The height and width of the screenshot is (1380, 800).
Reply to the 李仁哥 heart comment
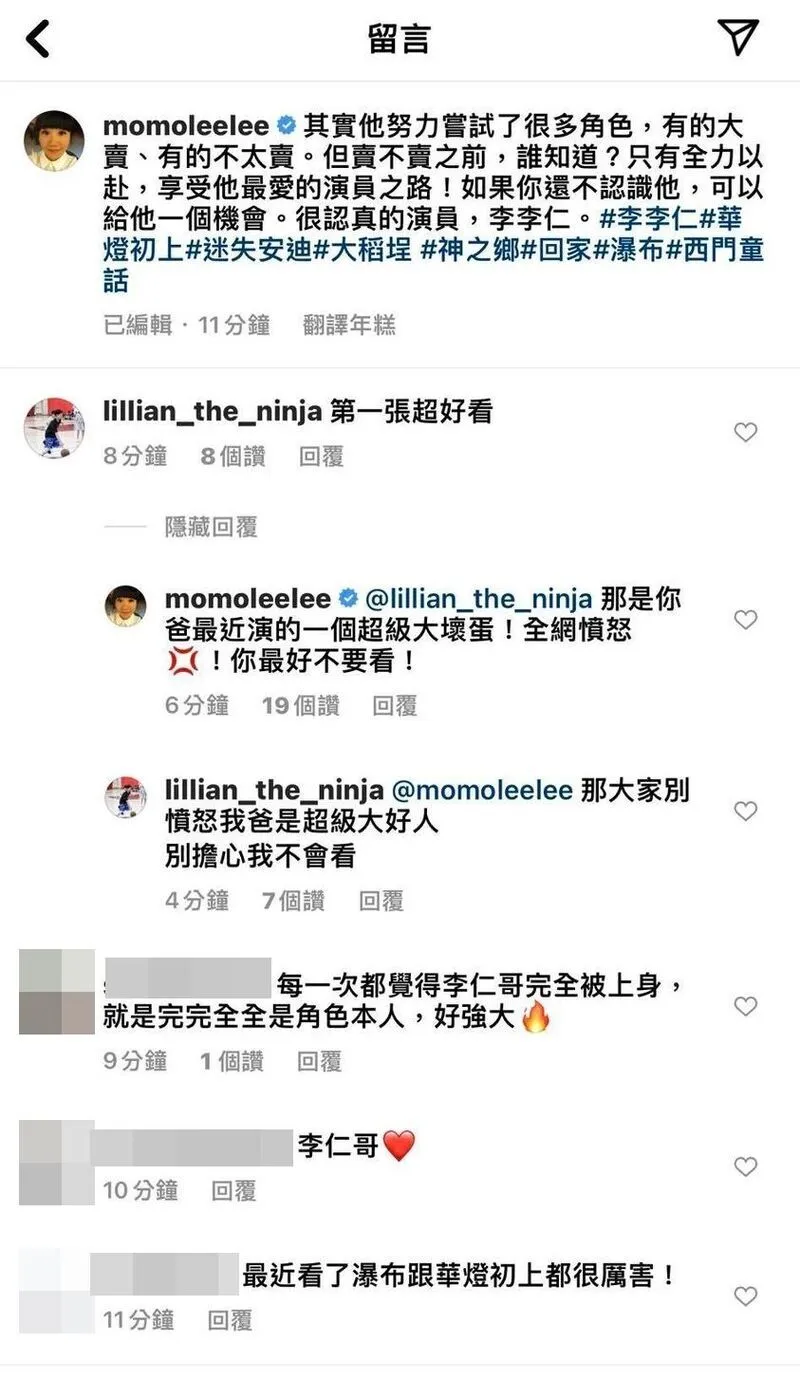tap(234, 1191)
